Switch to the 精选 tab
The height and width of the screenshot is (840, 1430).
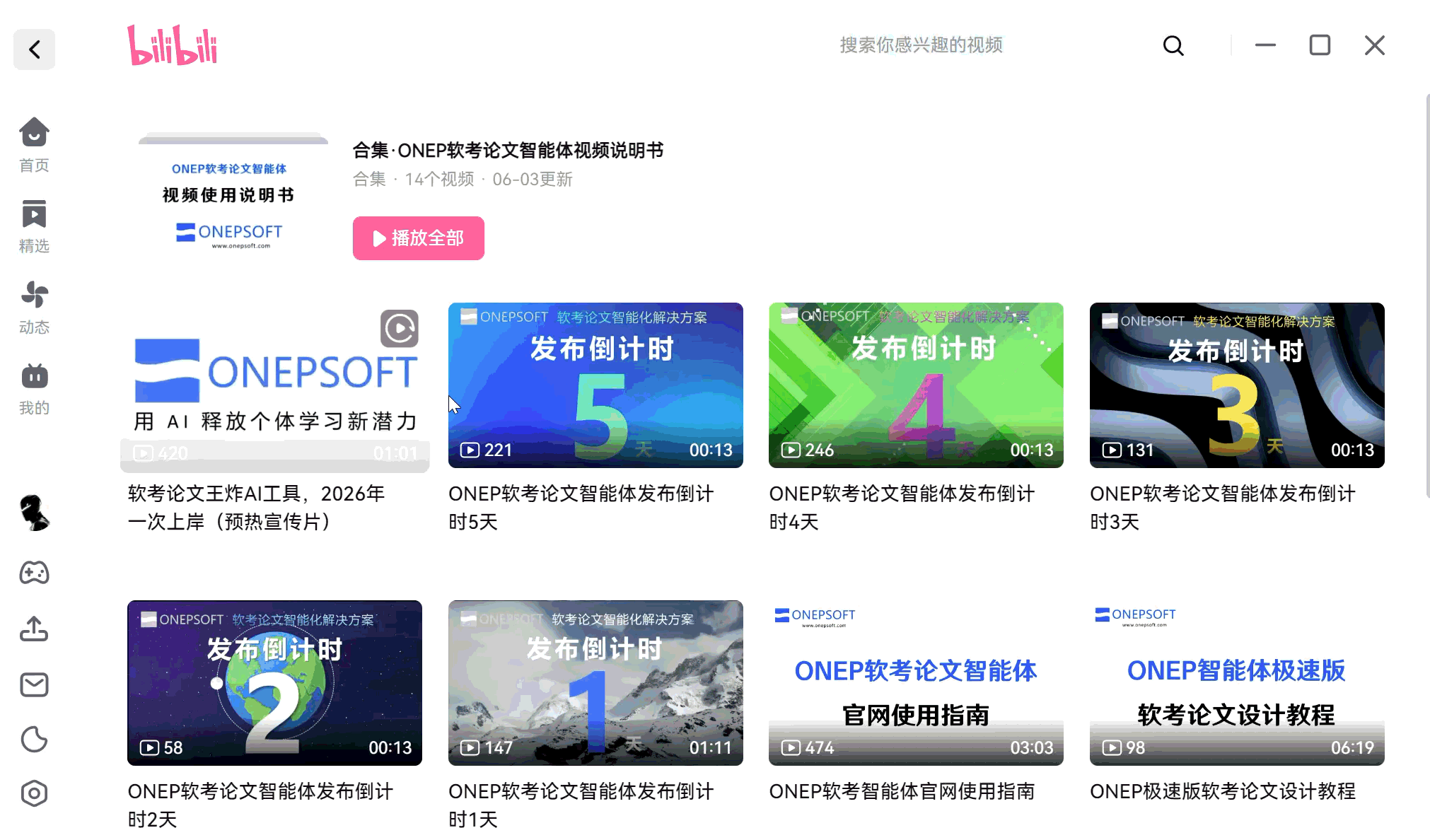[34, 226]
